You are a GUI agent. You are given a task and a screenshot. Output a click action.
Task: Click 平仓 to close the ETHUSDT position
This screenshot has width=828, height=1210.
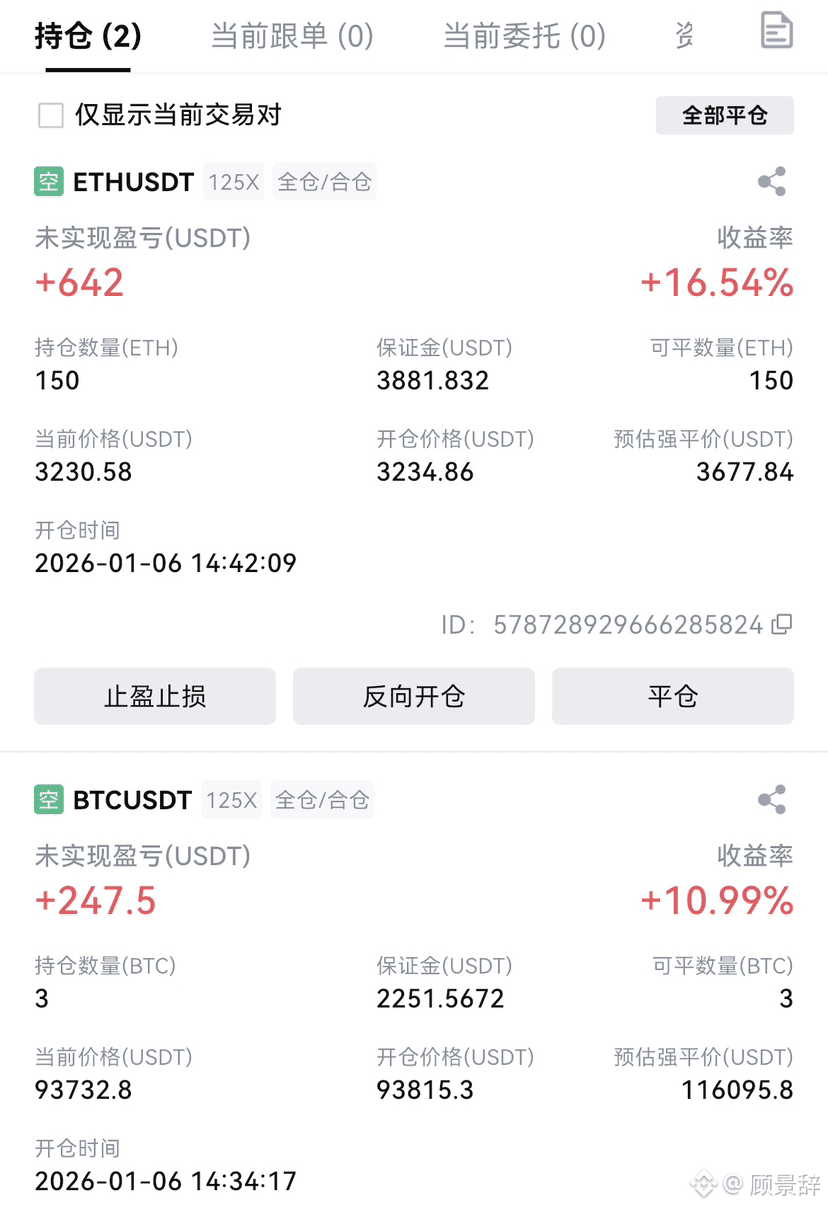click(672, 696)
